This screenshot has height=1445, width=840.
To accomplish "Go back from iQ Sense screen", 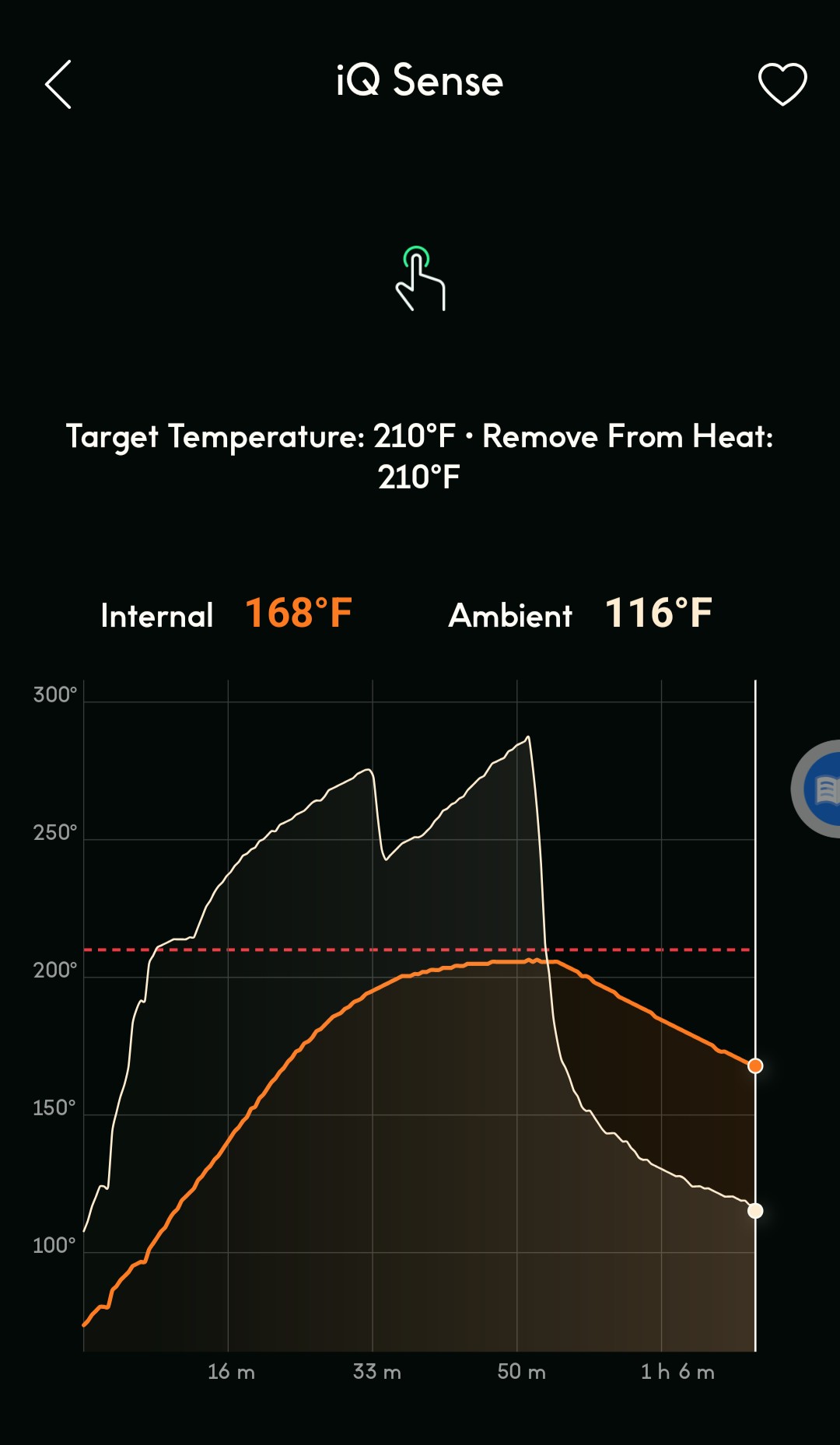I will tap(58, 84).
